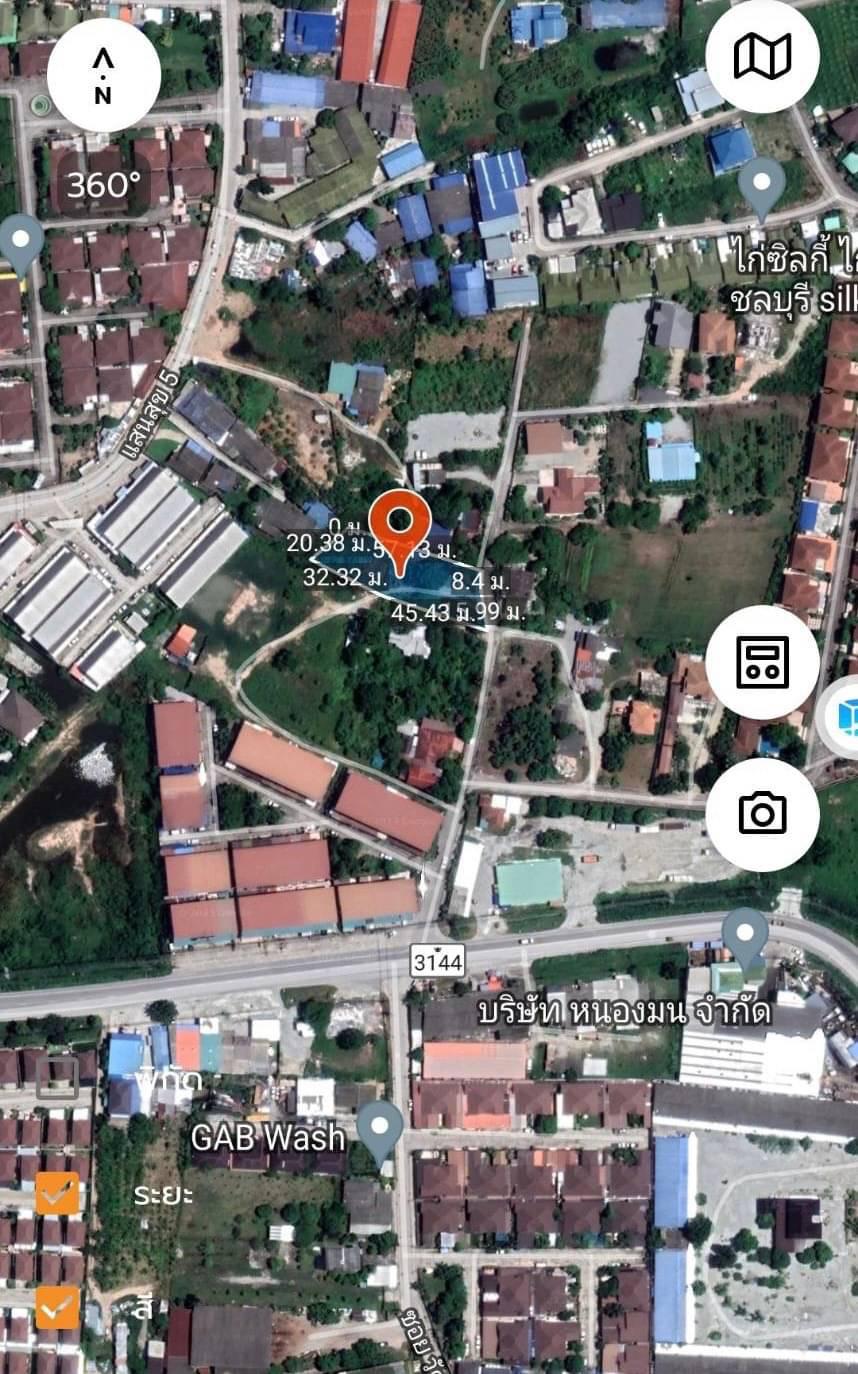Open the ไก่ซิลกี้ place marker
Viewport: 858px width, 1374px height.
click(762, 189)
